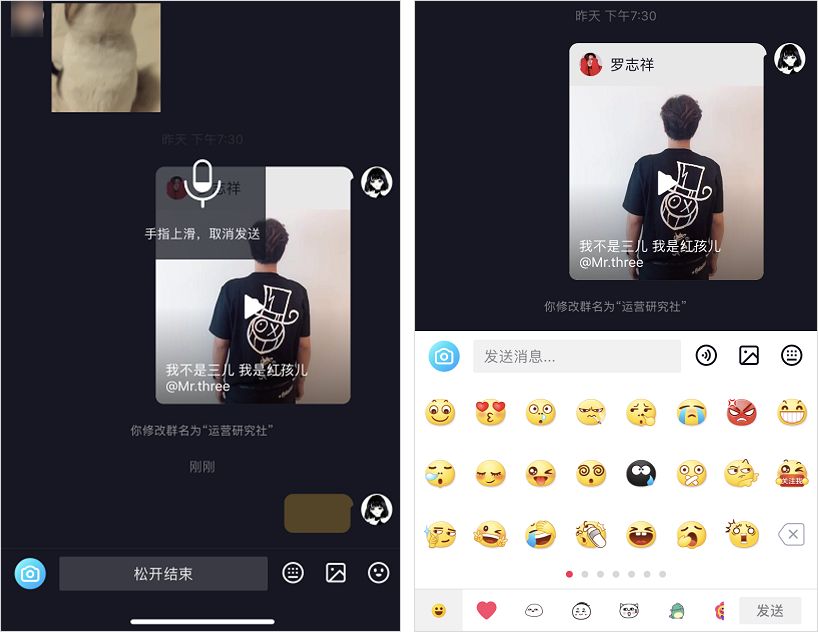
Task: Insert the heart-eyes kissing emoji
Action: pos(490,412)
